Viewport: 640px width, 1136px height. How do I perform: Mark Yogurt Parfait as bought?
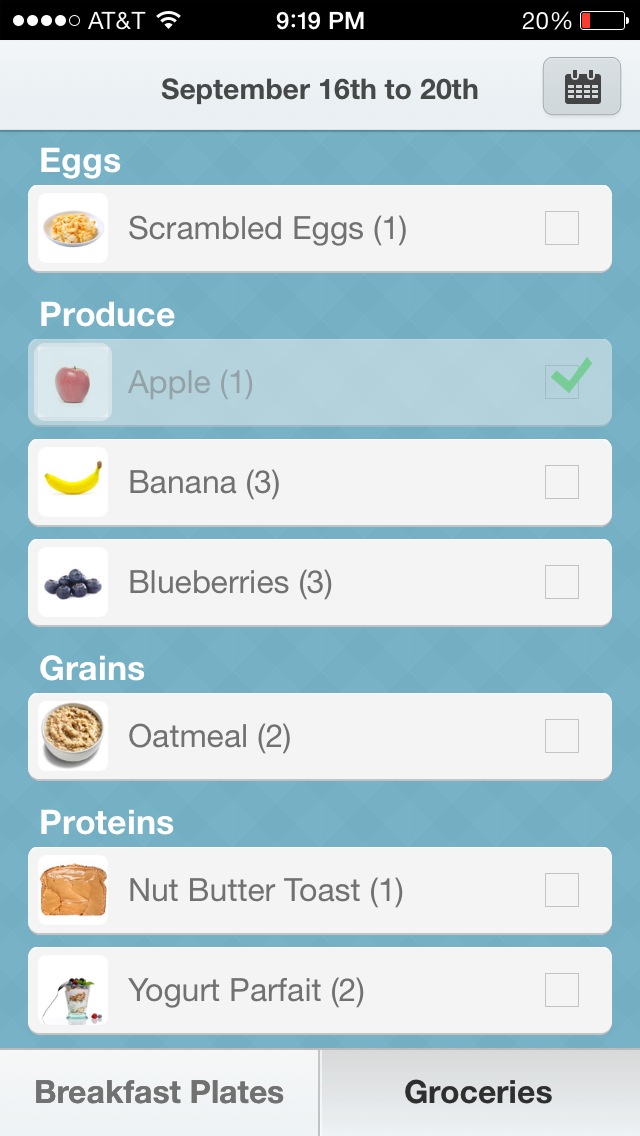click(x=562, y=990)
